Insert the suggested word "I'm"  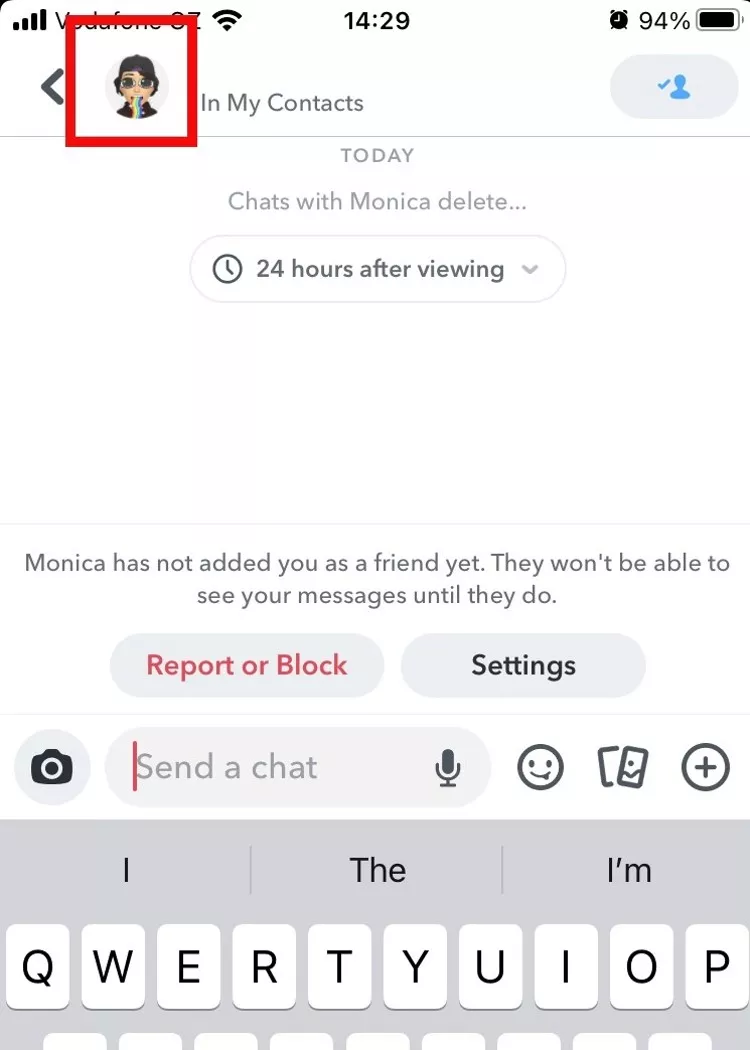click(x=628, y=870)
